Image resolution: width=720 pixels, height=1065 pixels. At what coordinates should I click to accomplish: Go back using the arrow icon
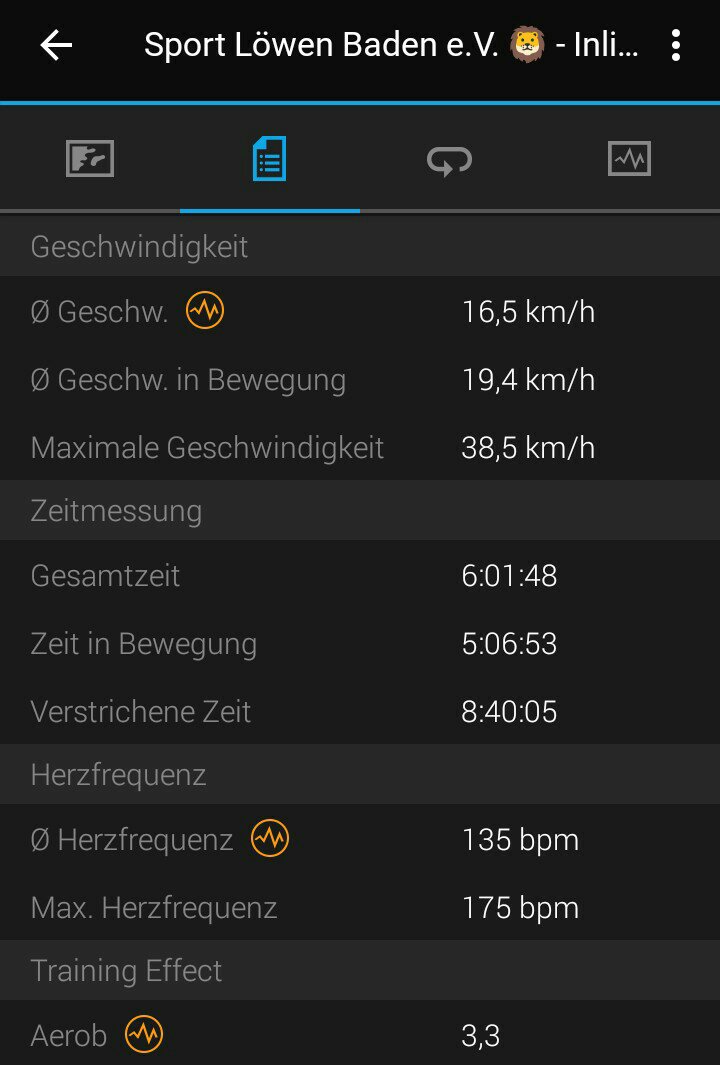[56, 45]
